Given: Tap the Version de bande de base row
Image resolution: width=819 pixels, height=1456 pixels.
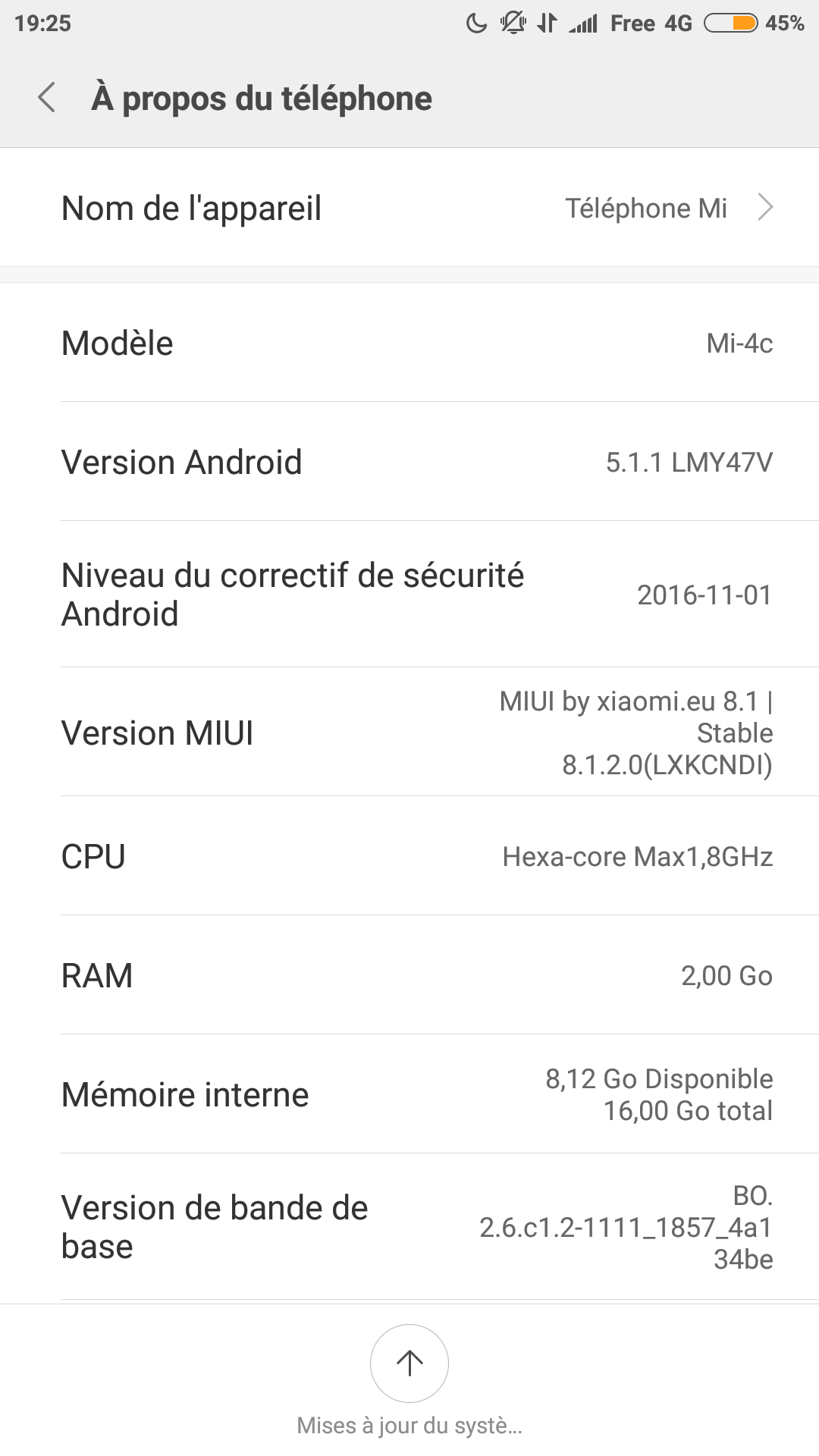Looking at the screenshot, I should coord(409,1227).
